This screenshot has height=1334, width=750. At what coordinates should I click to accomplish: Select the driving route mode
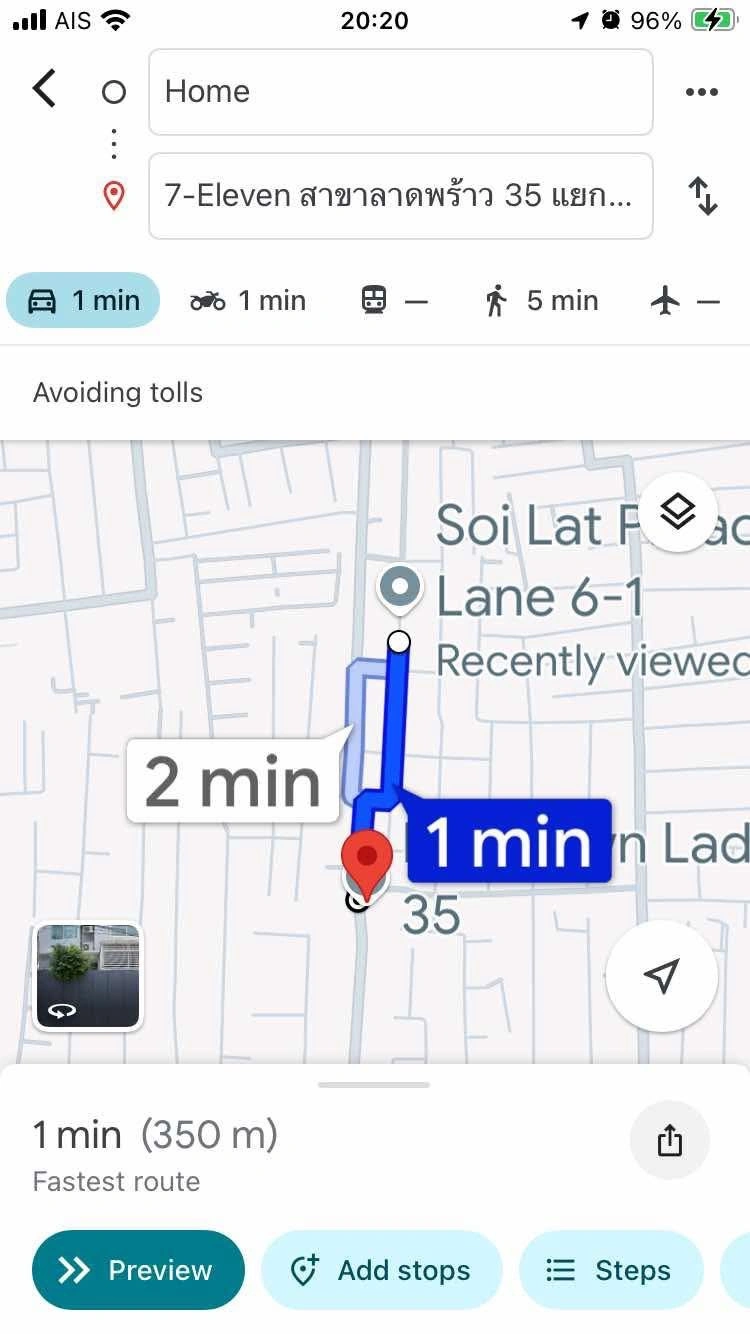[82, 300]
